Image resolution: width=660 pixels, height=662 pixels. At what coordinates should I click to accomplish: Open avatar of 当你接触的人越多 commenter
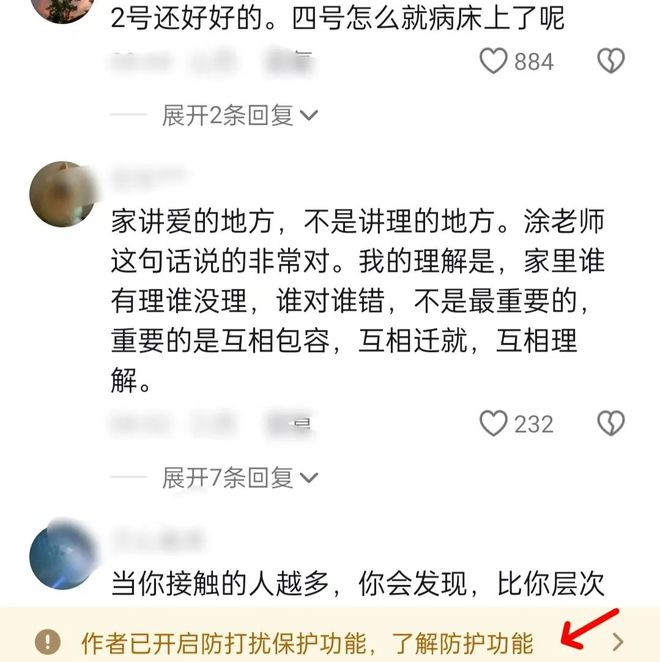coord(62,555)
